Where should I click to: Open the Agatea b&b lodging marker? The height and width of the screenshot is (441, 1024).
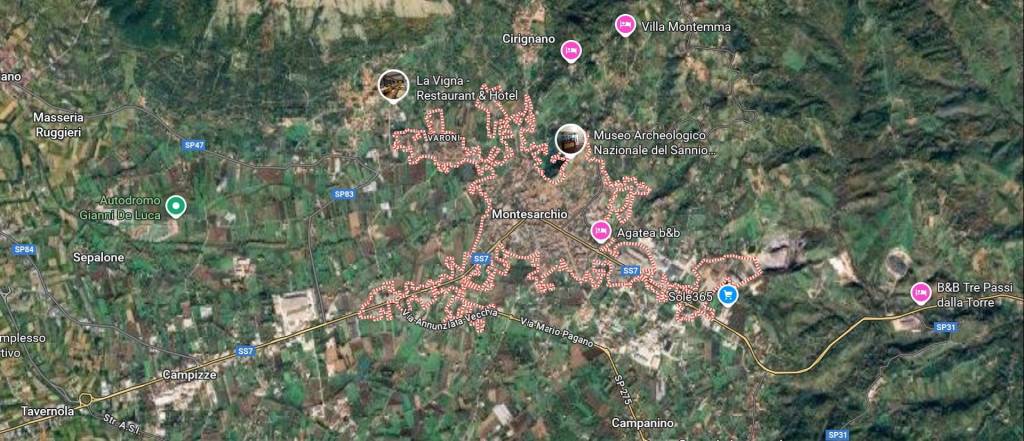pyautogui.click(x=600, y=231)
